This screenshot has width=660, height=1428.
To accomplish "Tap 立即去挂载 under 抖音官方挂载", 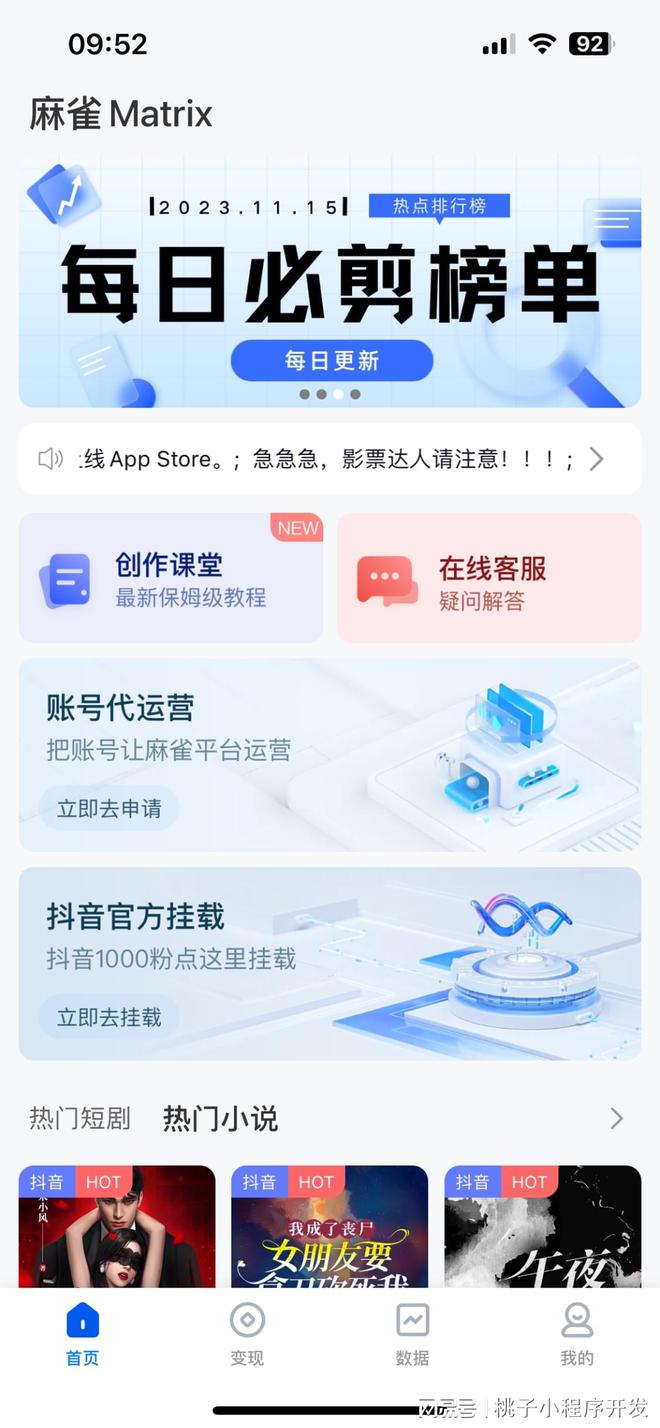I will [x=109, y=1017].
